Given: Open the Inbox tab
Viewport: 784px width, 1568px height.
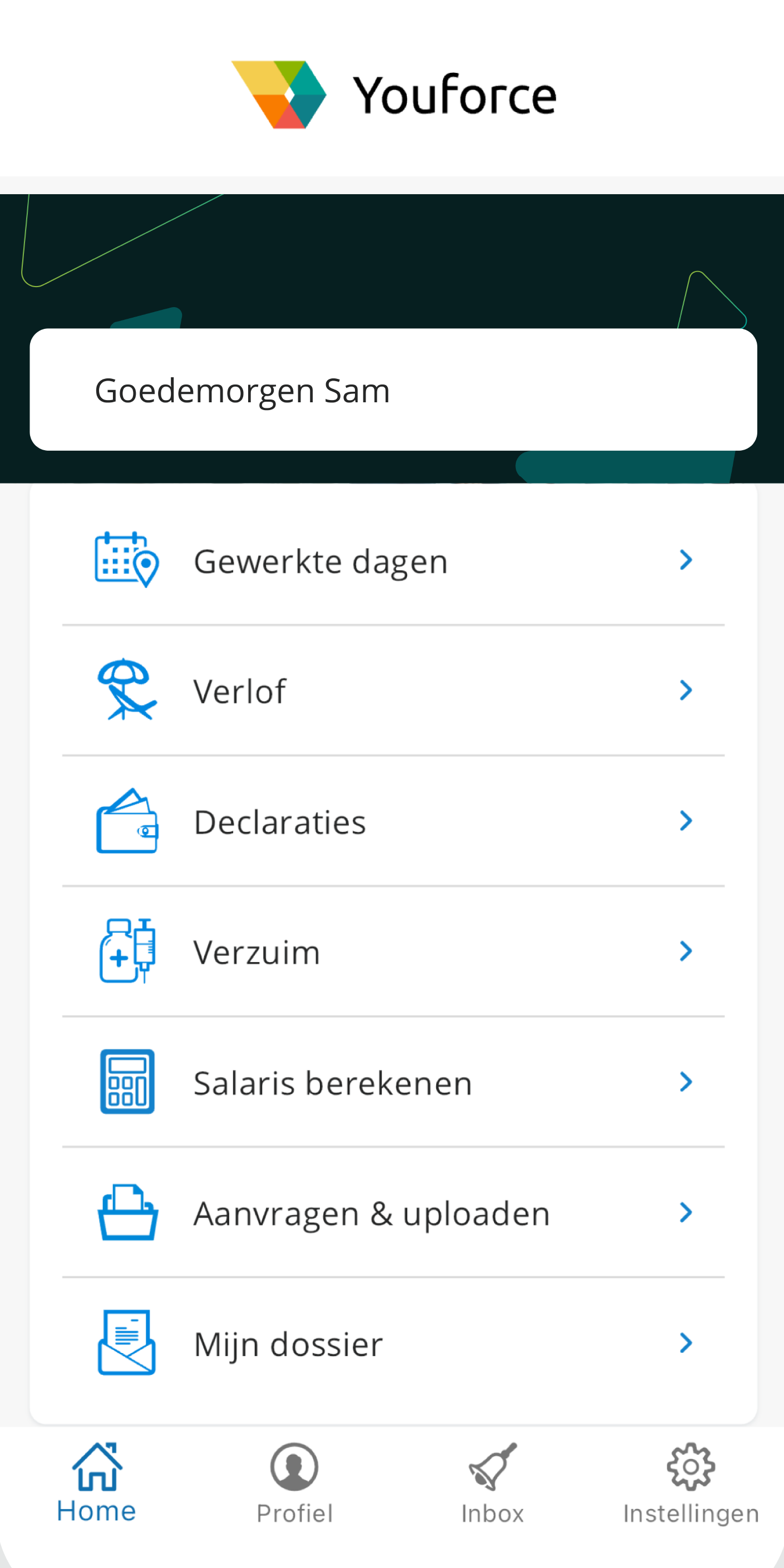Looking at the screenshot, I should pos(492,1484).
